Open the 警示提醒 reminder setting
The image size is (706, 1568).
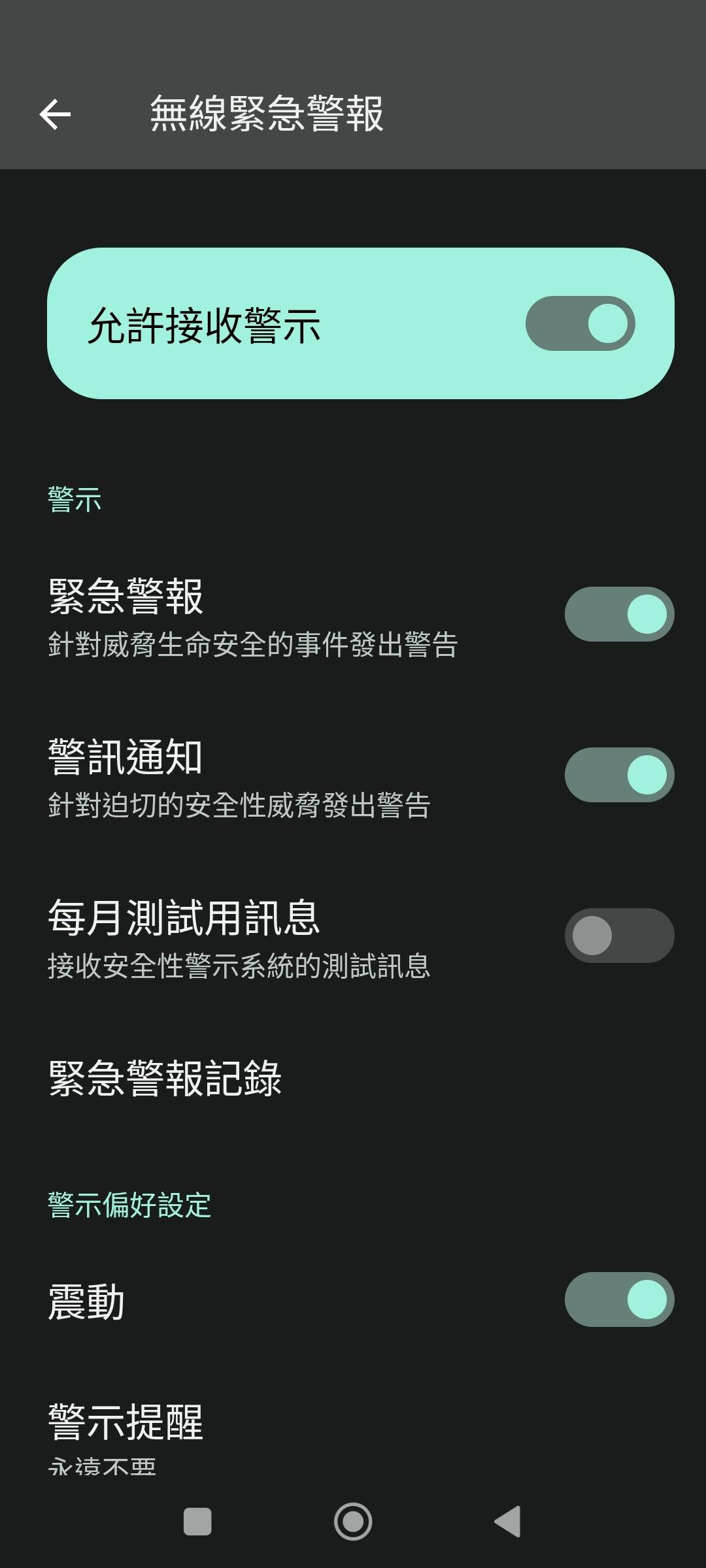point(353,1434)
